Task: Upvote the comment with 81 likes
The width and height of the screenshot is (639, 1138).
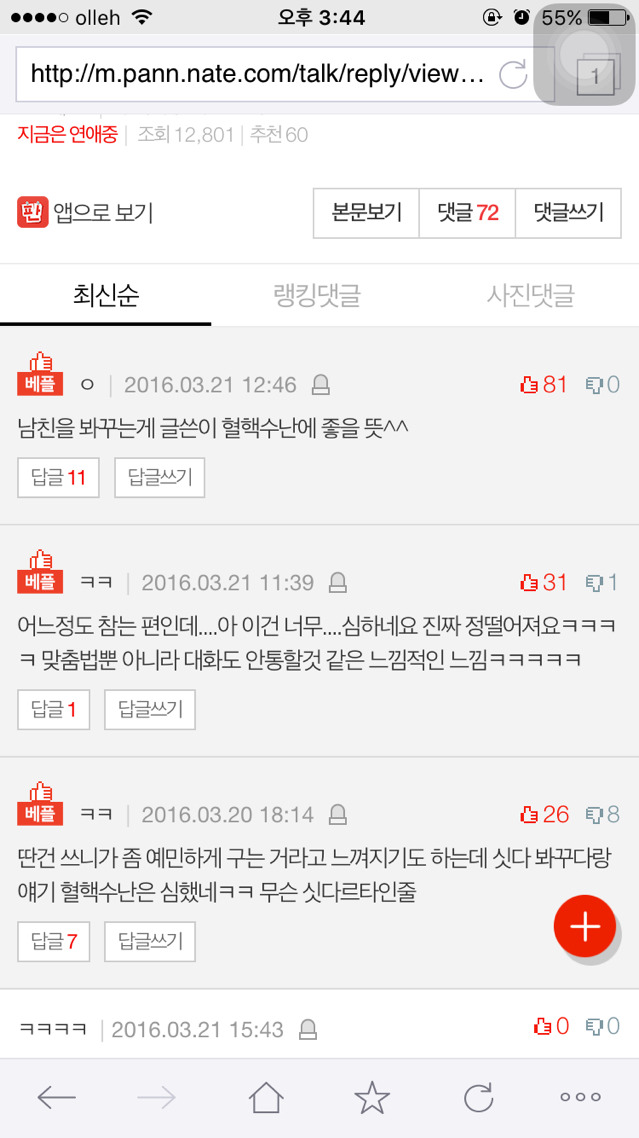Action: coord(544,384)
